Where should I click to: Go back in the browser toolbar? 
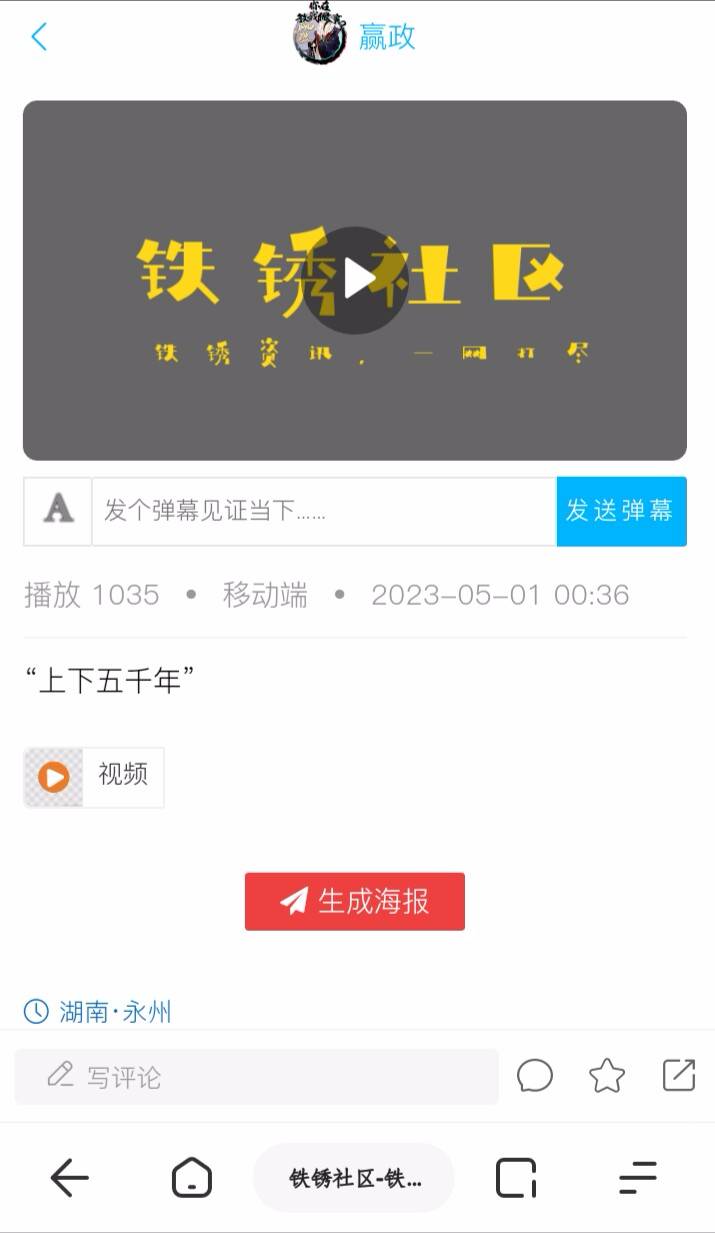pyautogui.click(x=70, y=1178)
